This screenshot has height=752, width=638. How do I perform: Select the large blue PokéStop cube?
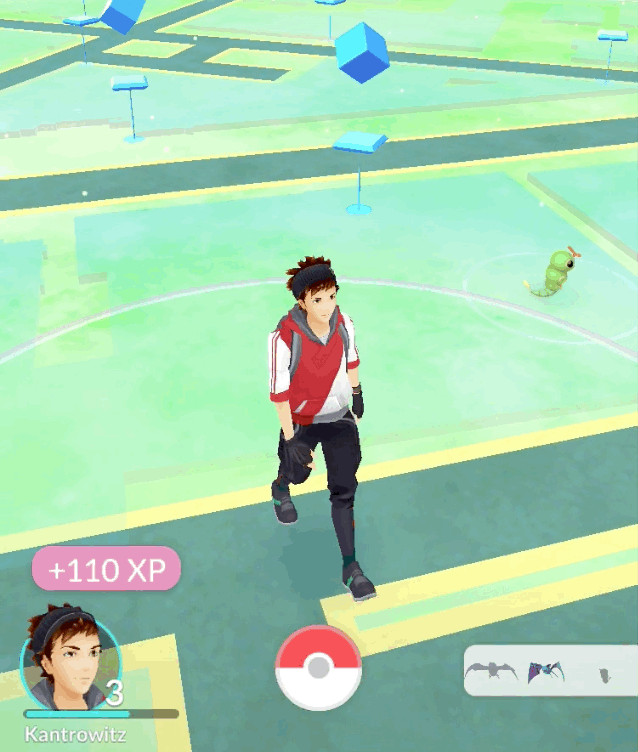(360, 52)
